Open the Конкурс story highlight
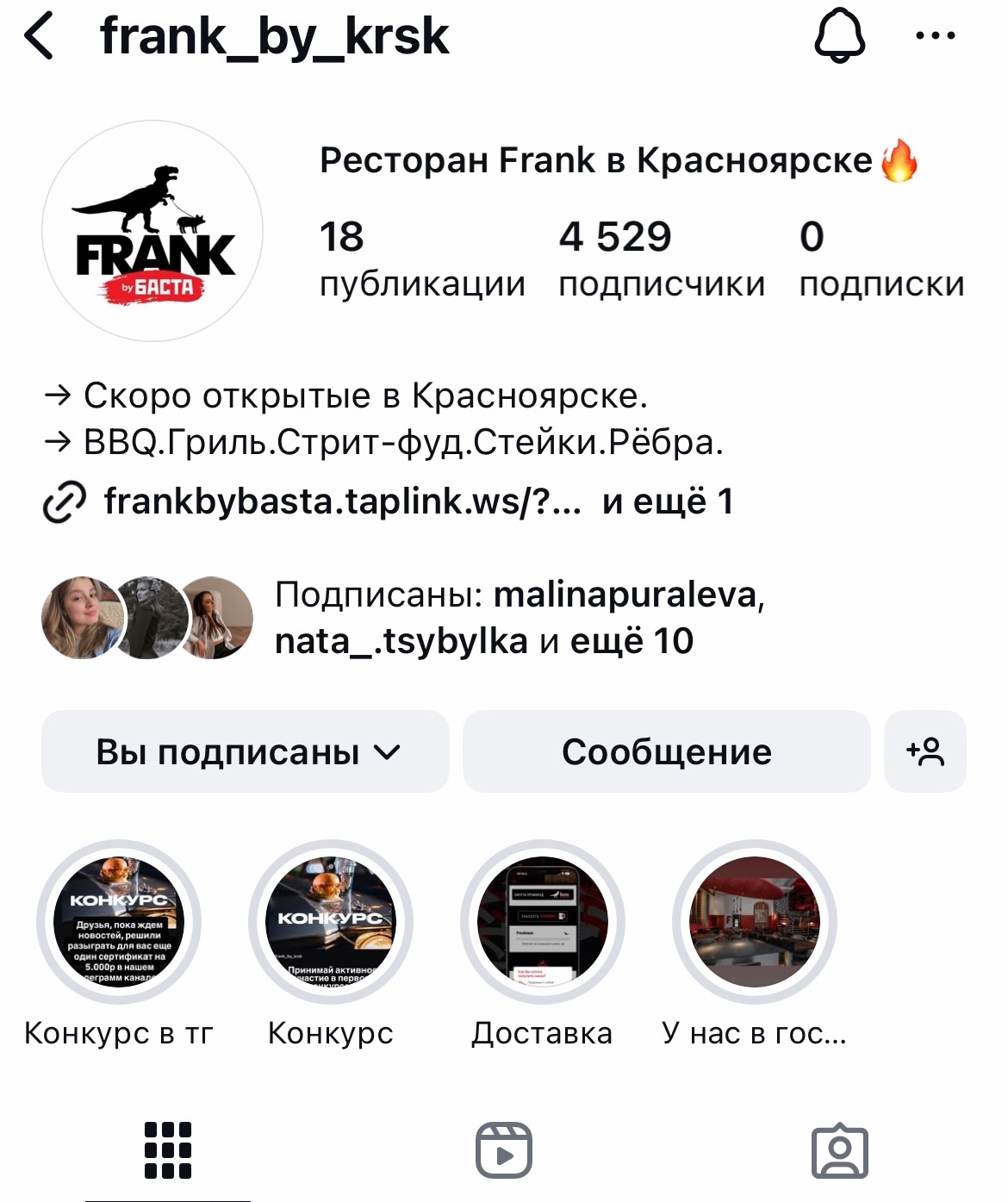Screen dimensions: 1008x1202 click(331, 922)
